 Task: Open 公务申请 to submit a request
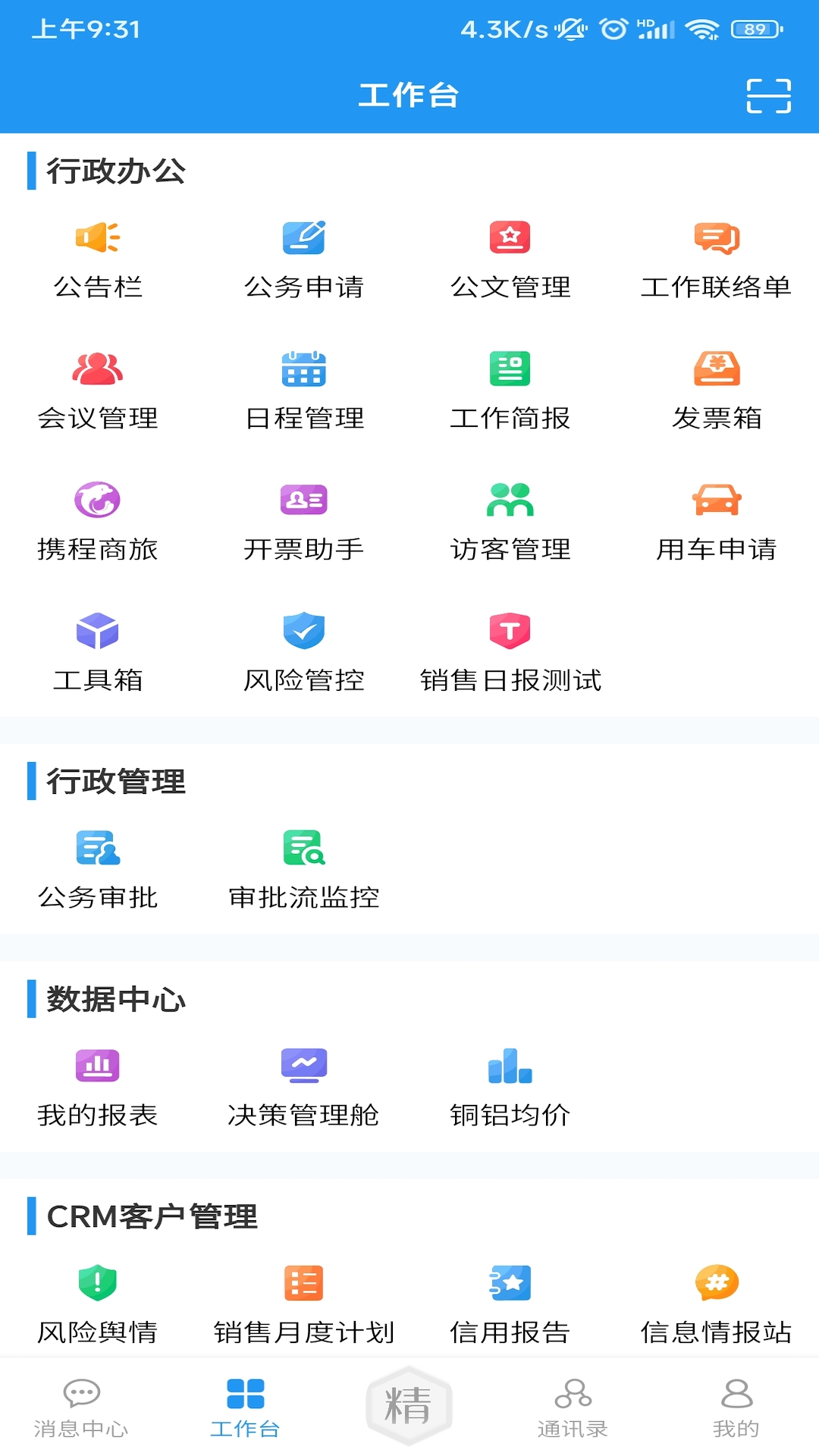[x=303, y=258]
